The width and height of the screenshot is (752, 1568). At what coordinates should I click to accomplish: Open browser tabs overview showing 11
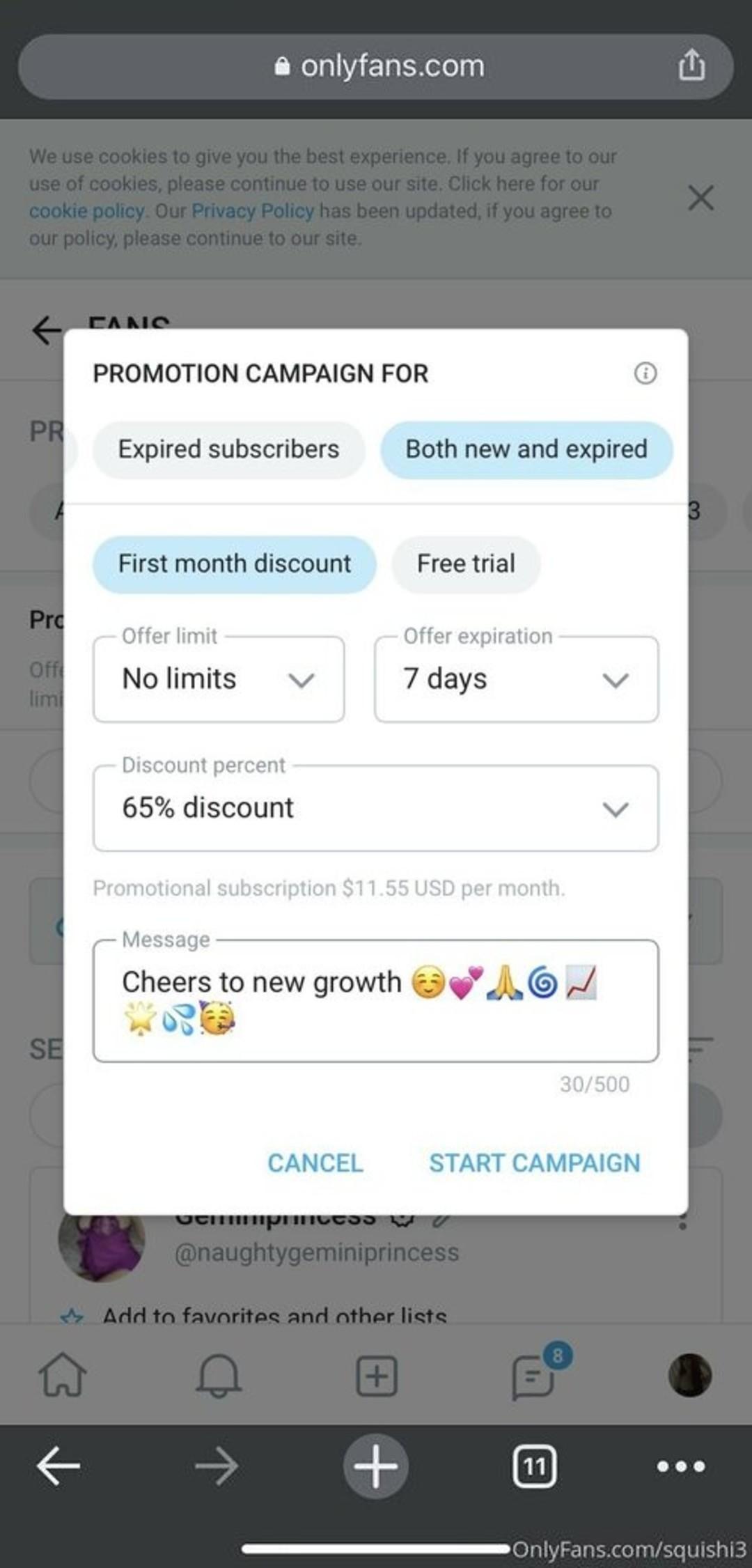tap(534, 1466)
